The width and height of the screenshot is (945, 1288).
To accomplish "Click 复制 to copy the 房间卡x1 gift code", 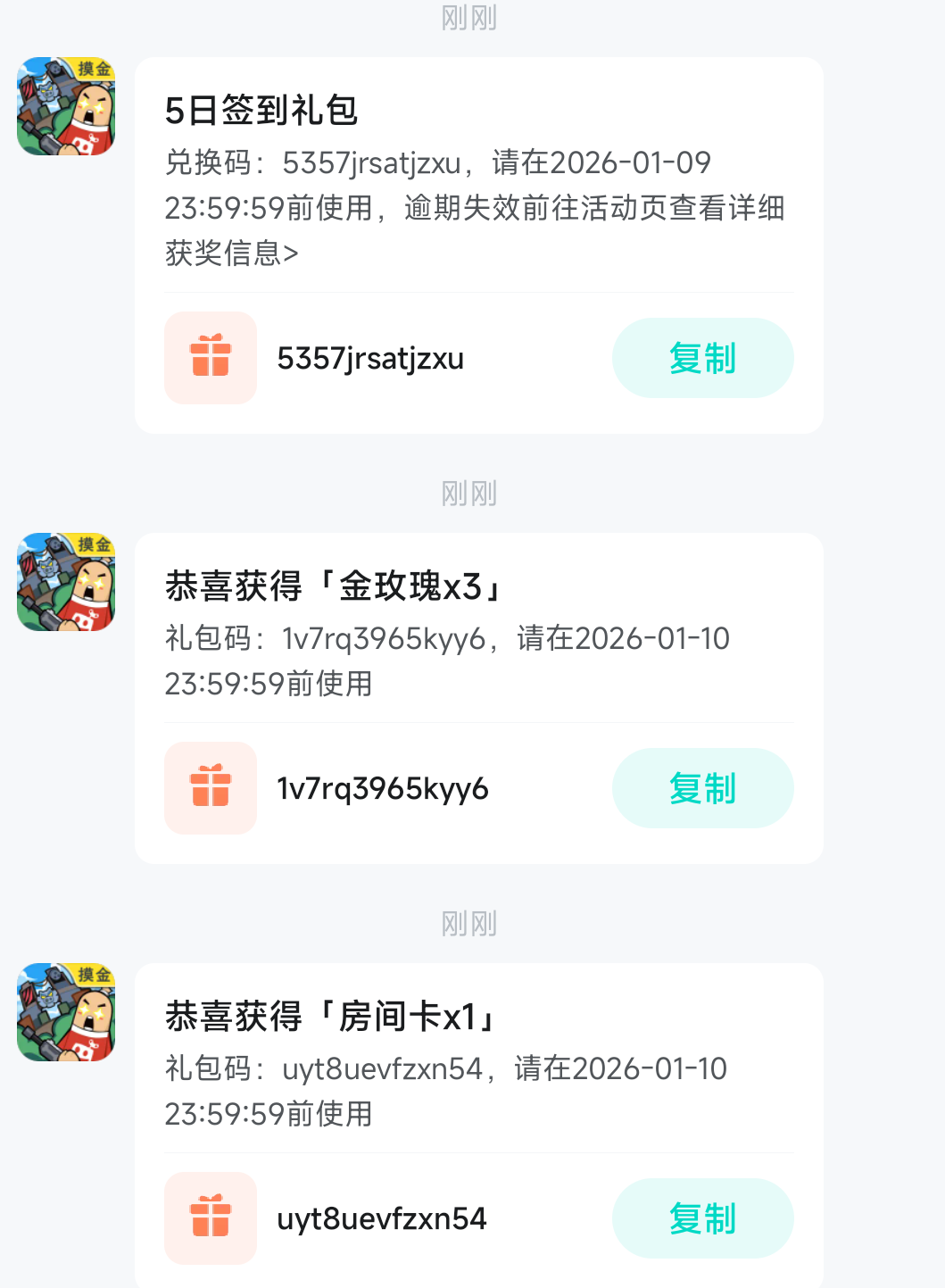I will pos(702,1217).
